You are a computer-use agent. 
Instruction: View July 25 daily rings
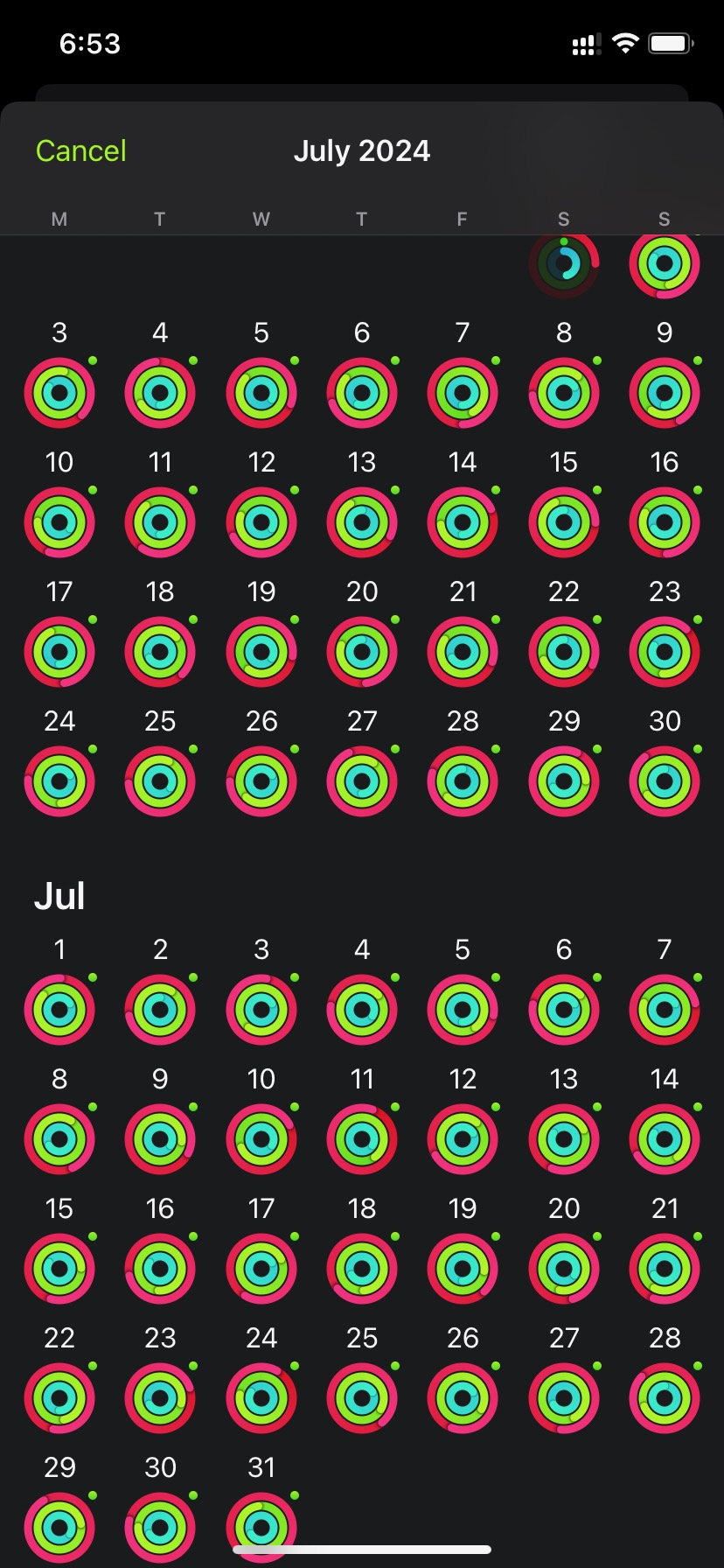tap(361, 1397)
